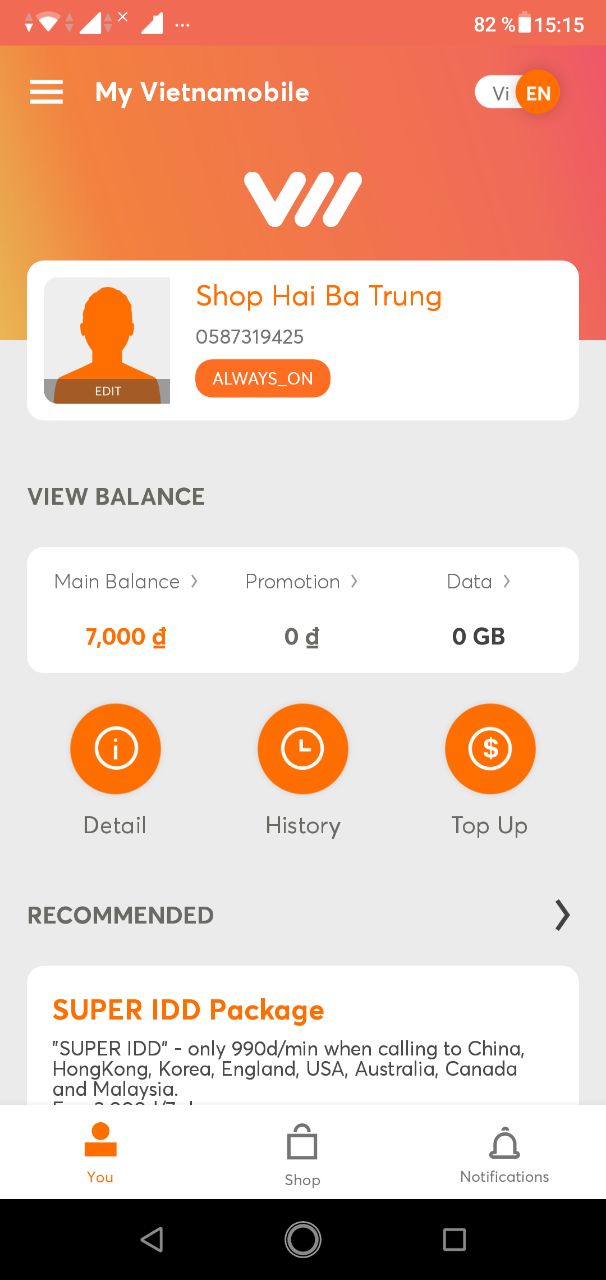Open the hamburger drawer menu

(46, 92)
